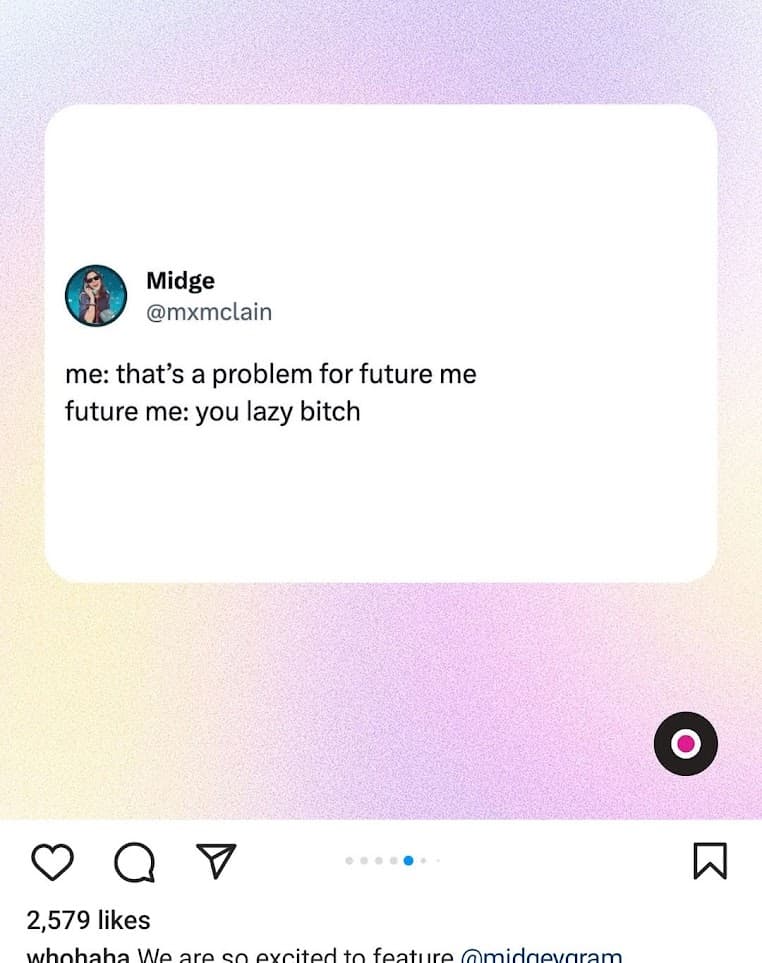
Task: Open the comments on this post
Action: [x=134, y=861]
